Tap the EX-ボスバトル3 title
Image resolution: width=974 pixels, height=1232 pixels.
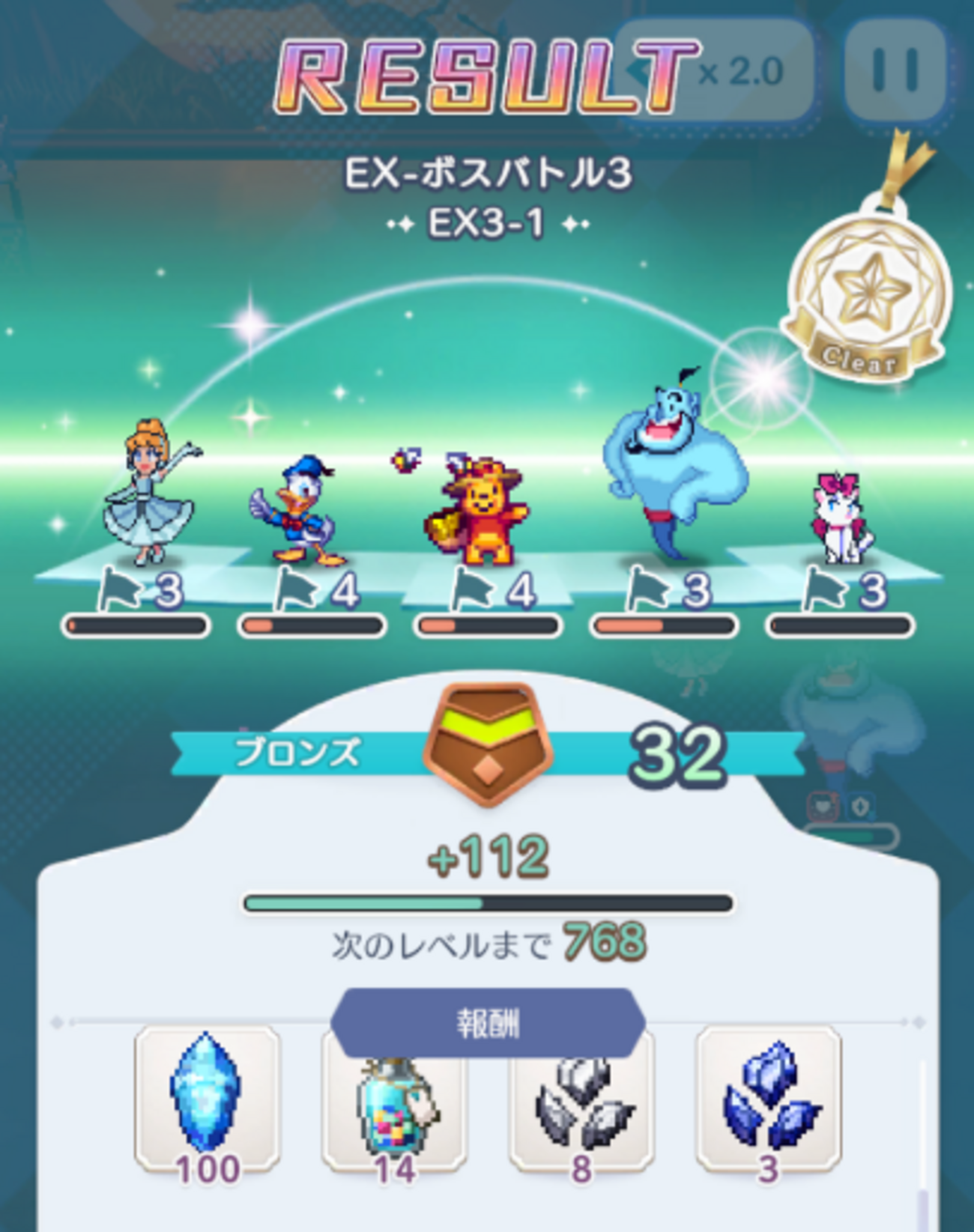(x=487, y=172)
